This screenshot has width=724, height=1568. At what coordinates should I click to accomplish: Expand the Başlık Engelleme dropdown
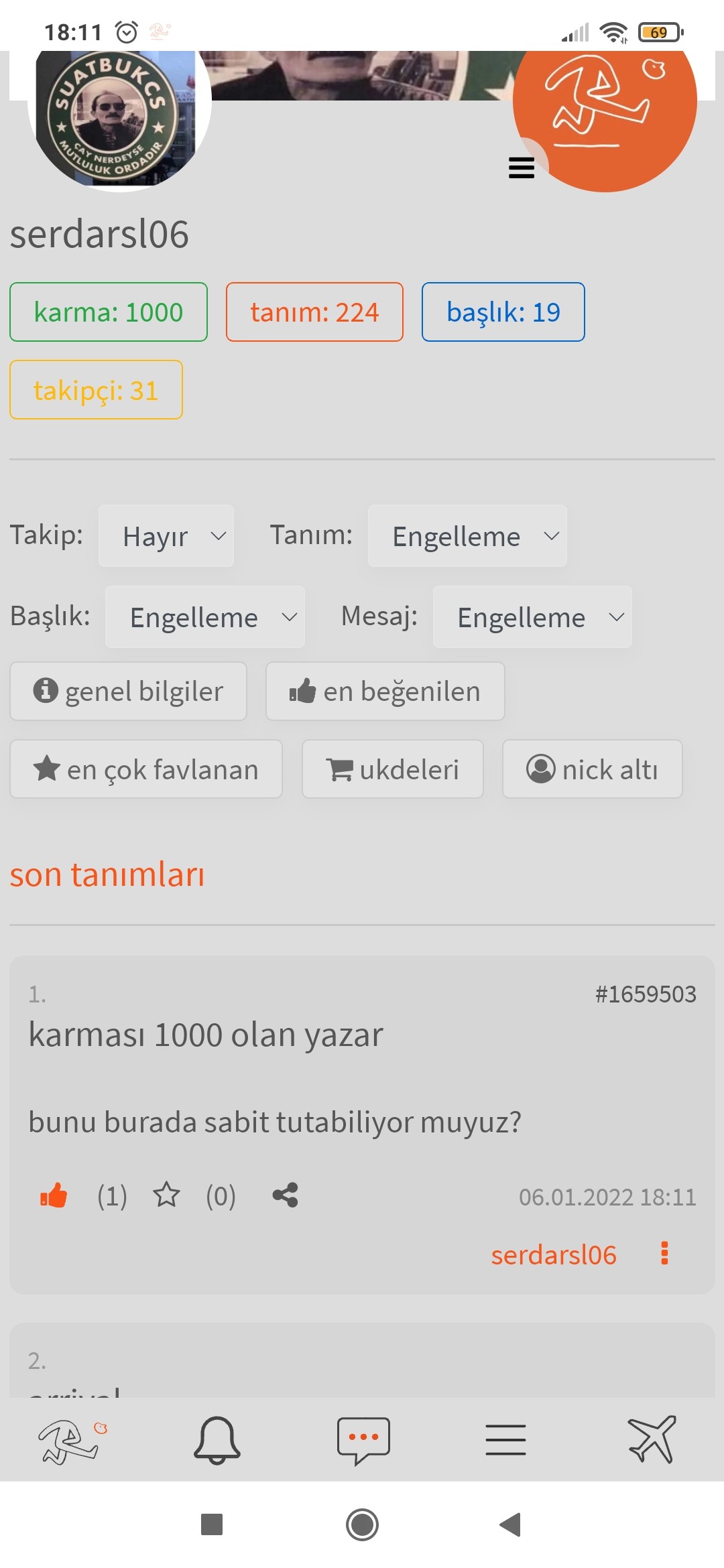pos(204,617)
